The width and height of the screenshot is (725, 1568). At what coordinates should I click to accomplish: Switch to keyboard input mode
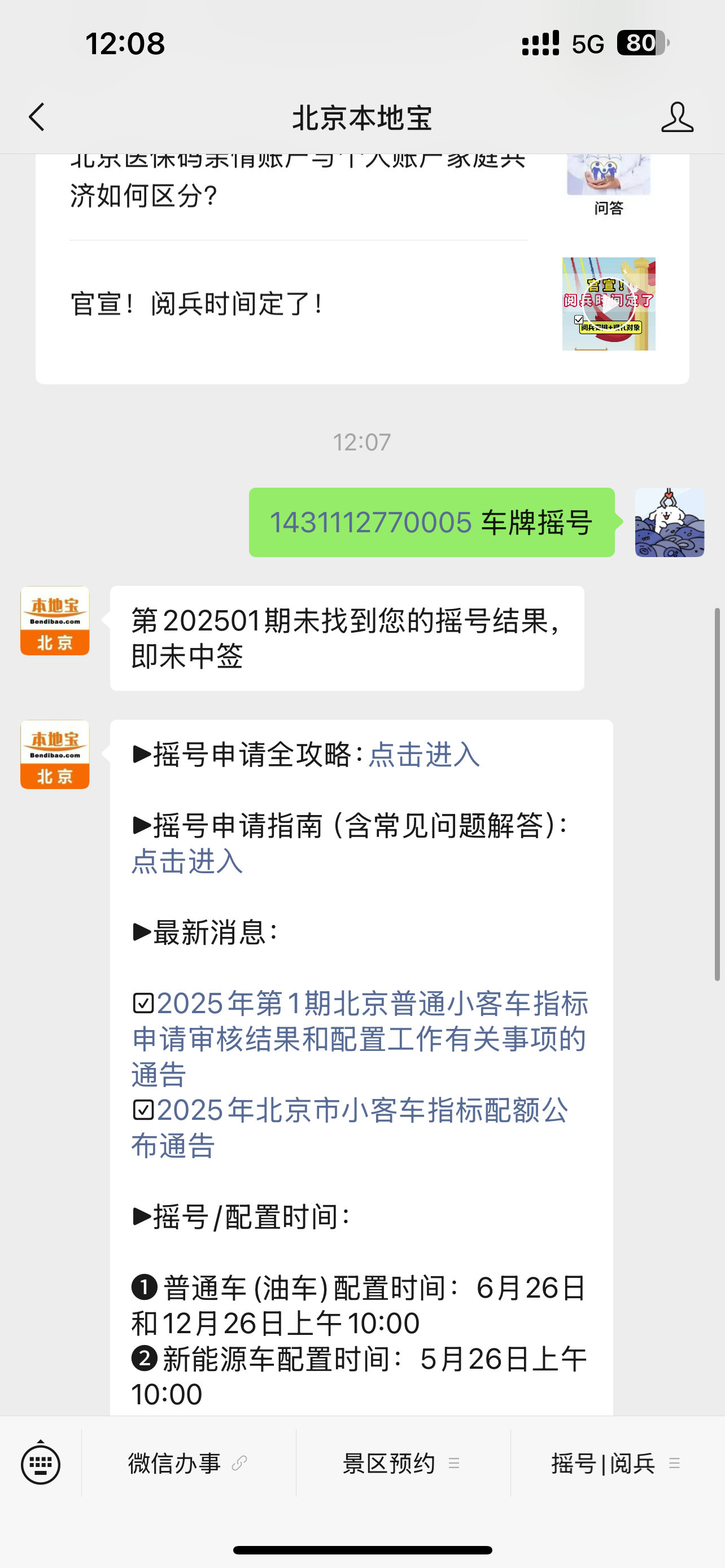(x=41, y=1464)
